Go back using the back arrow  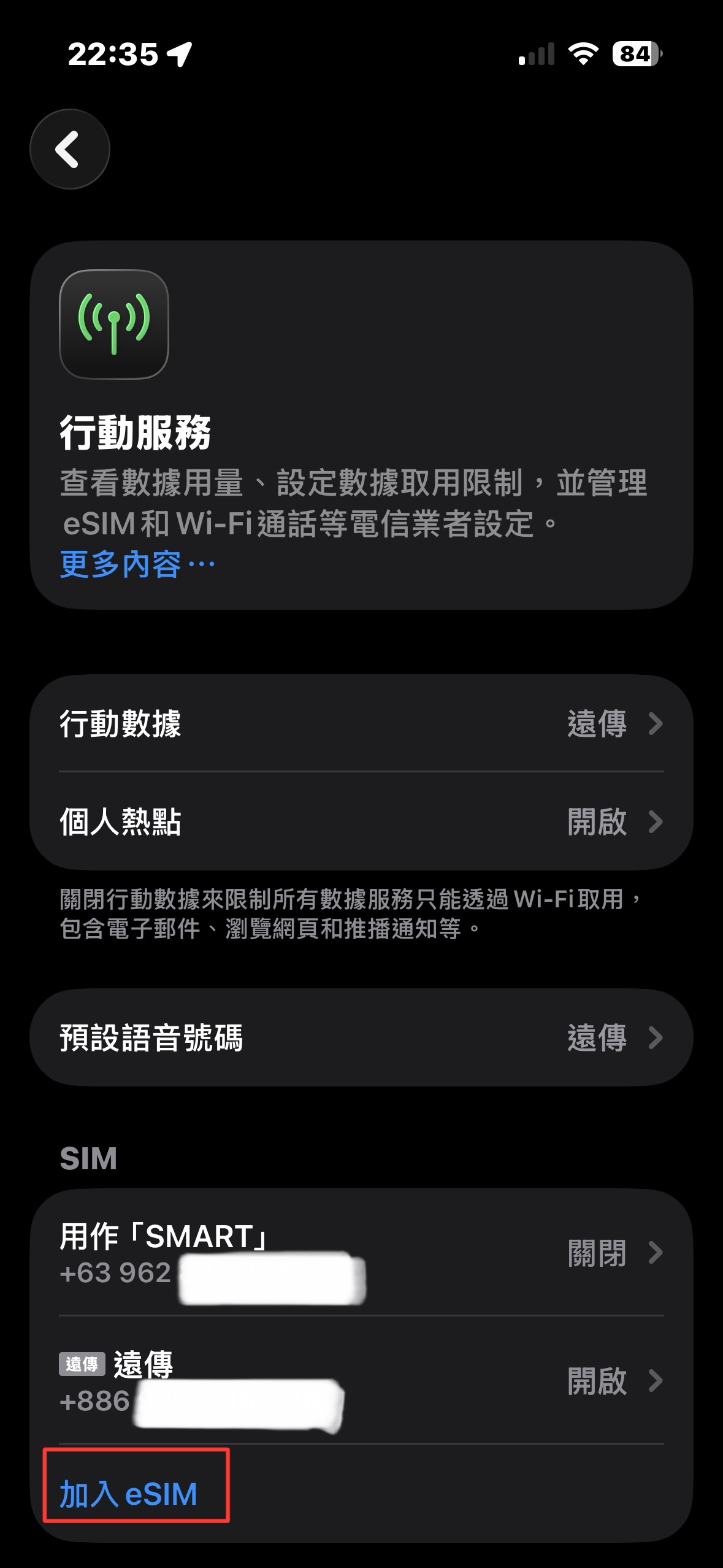pyautogui.click(x=70, y=149)
